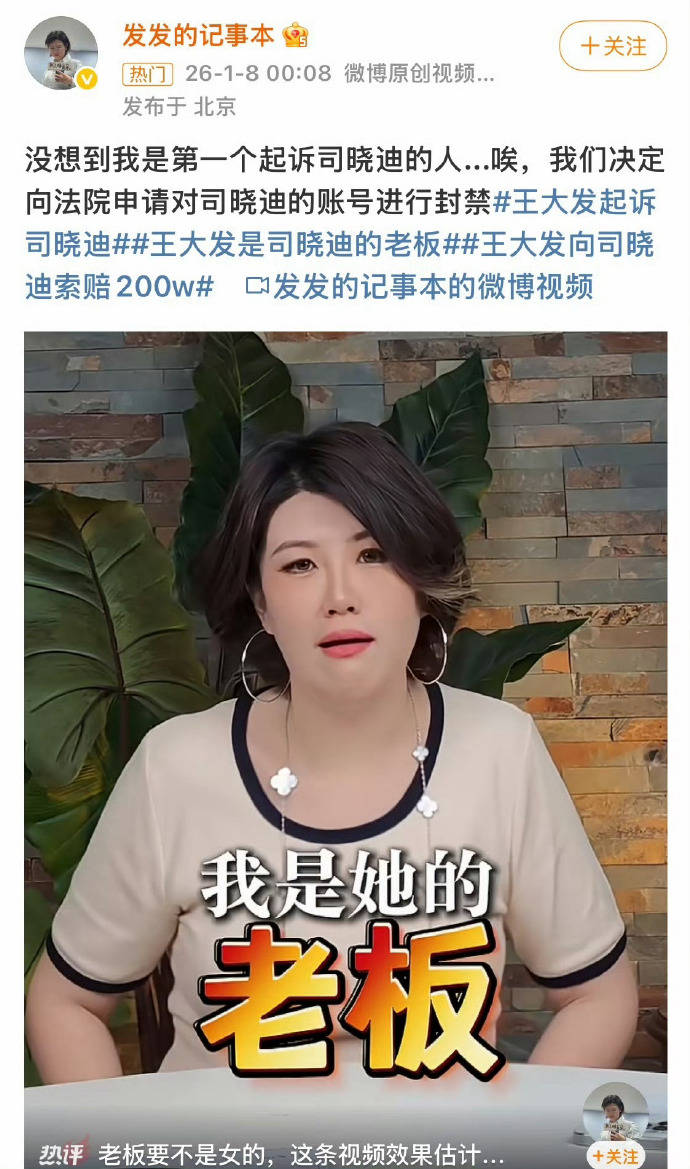Open the 发发的记事本 profile avatar at top

(61, 54)
